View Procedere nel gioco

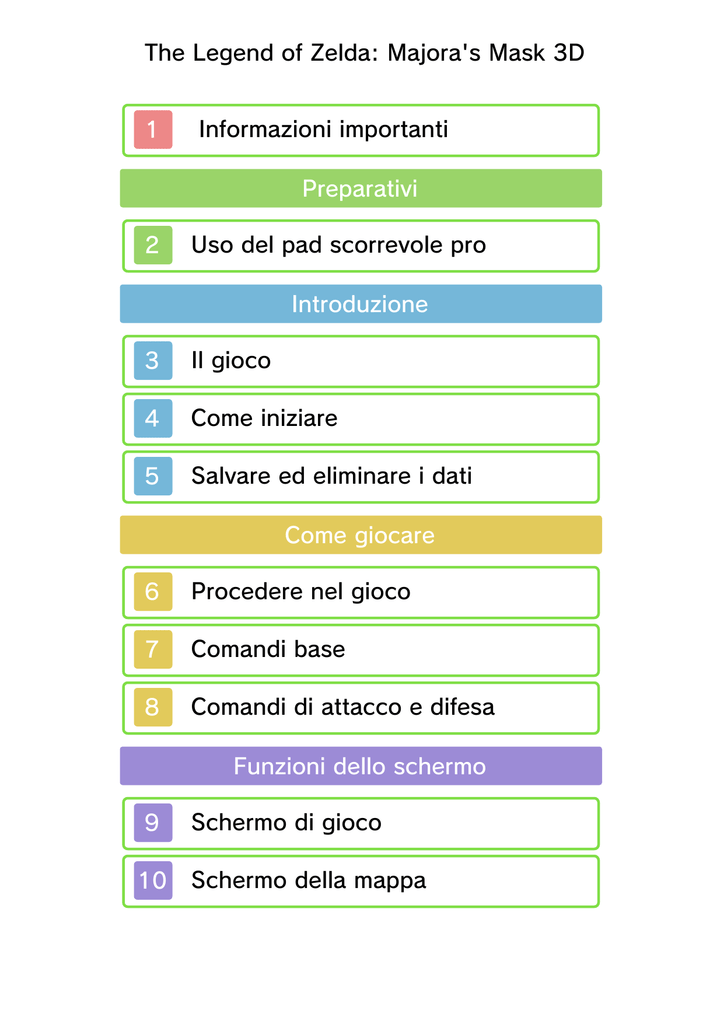tap(360, 592)
